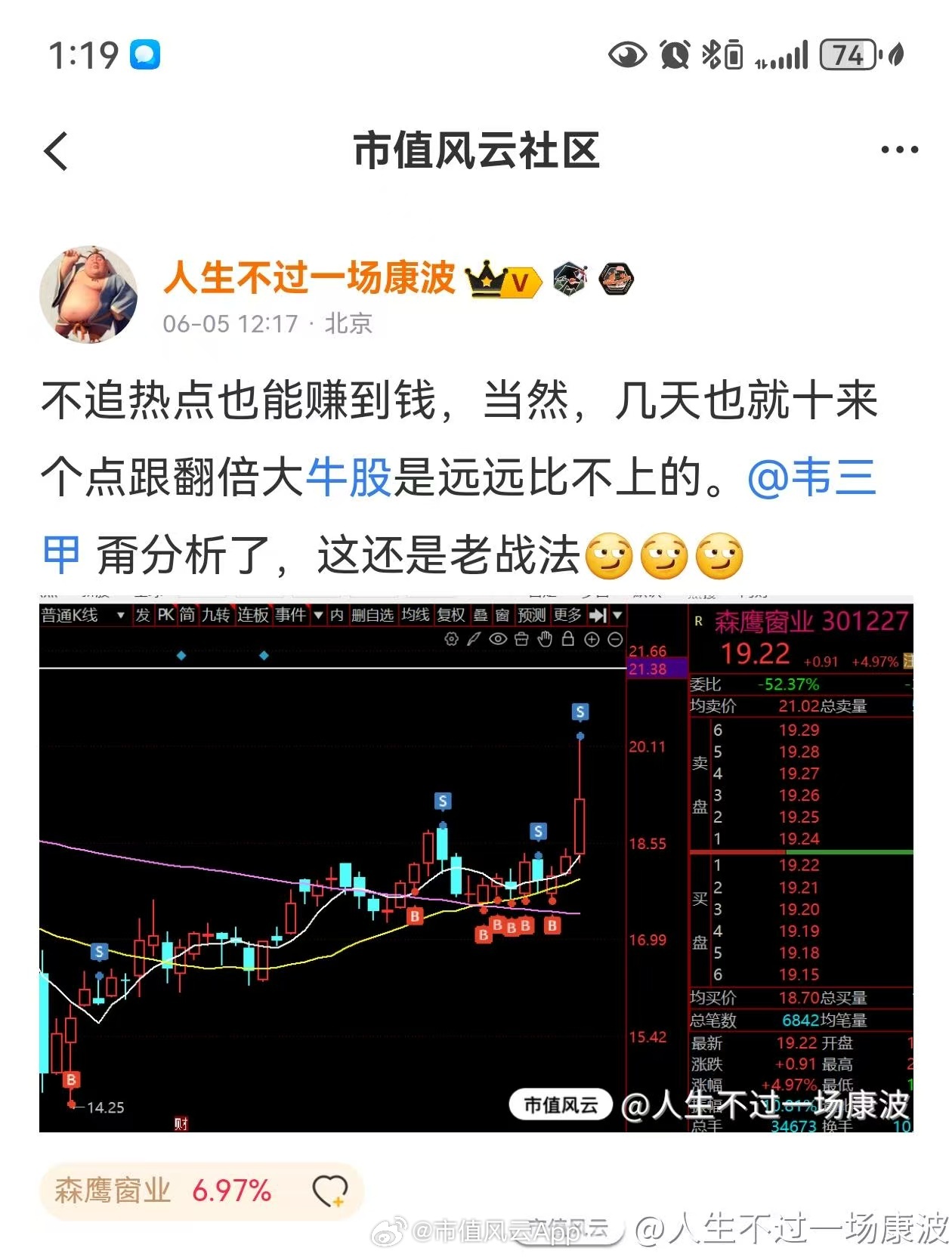This screenshot has width=952, height=1257.
Task: Enlarge the stock chart image in the post
Action: pyautogui.click(x=476, y=865)
